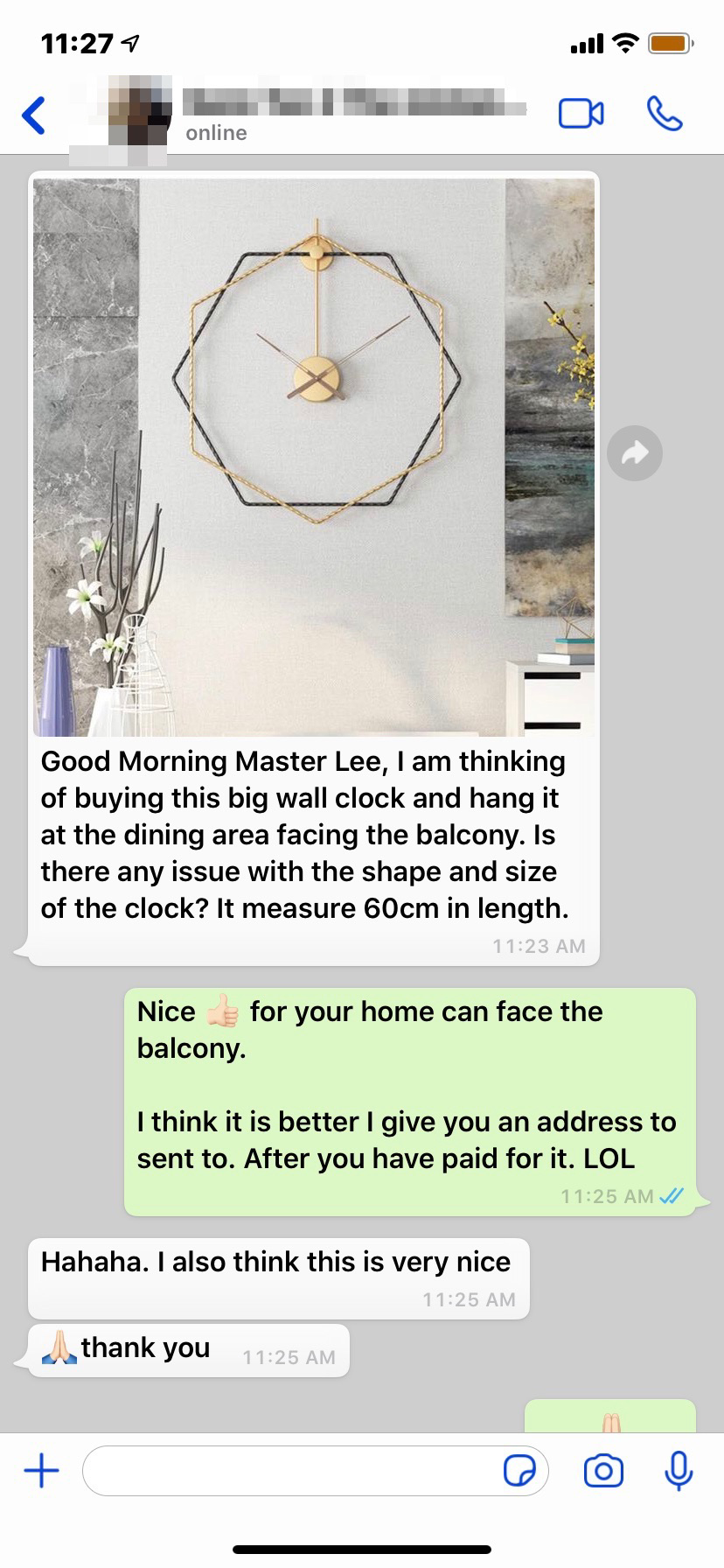
Task: Focus the message text field
Action: 289,1471
